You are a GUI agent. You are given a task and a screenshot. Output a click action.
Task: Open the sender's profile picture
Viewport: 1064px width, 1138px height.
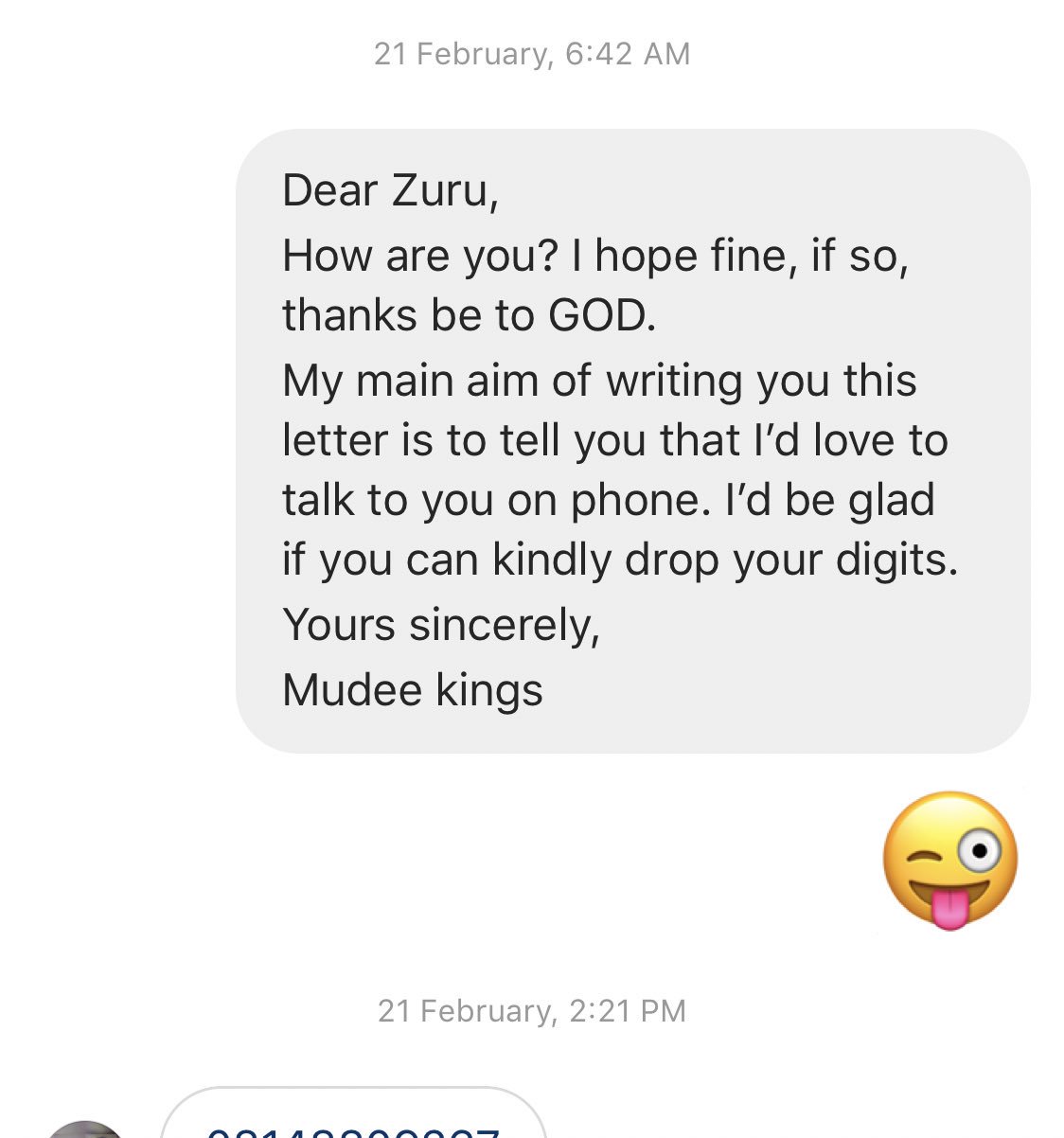85,1130
